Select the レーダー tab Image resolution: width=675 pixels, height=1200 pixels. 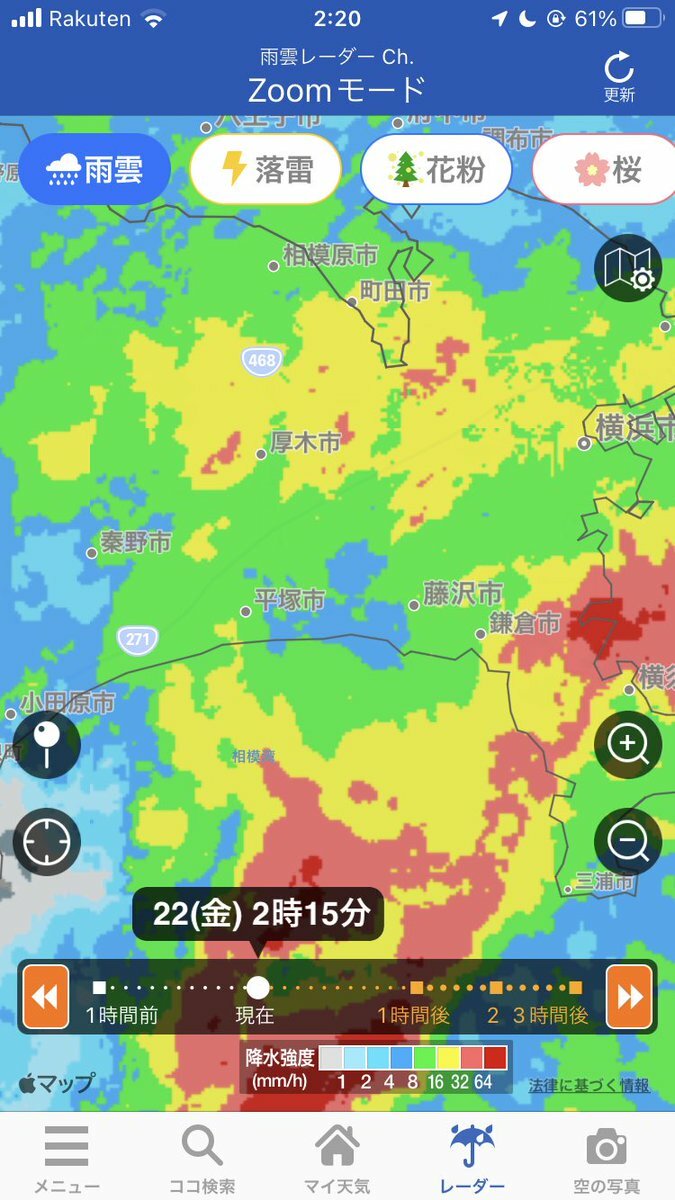[x=472, y=1158]
